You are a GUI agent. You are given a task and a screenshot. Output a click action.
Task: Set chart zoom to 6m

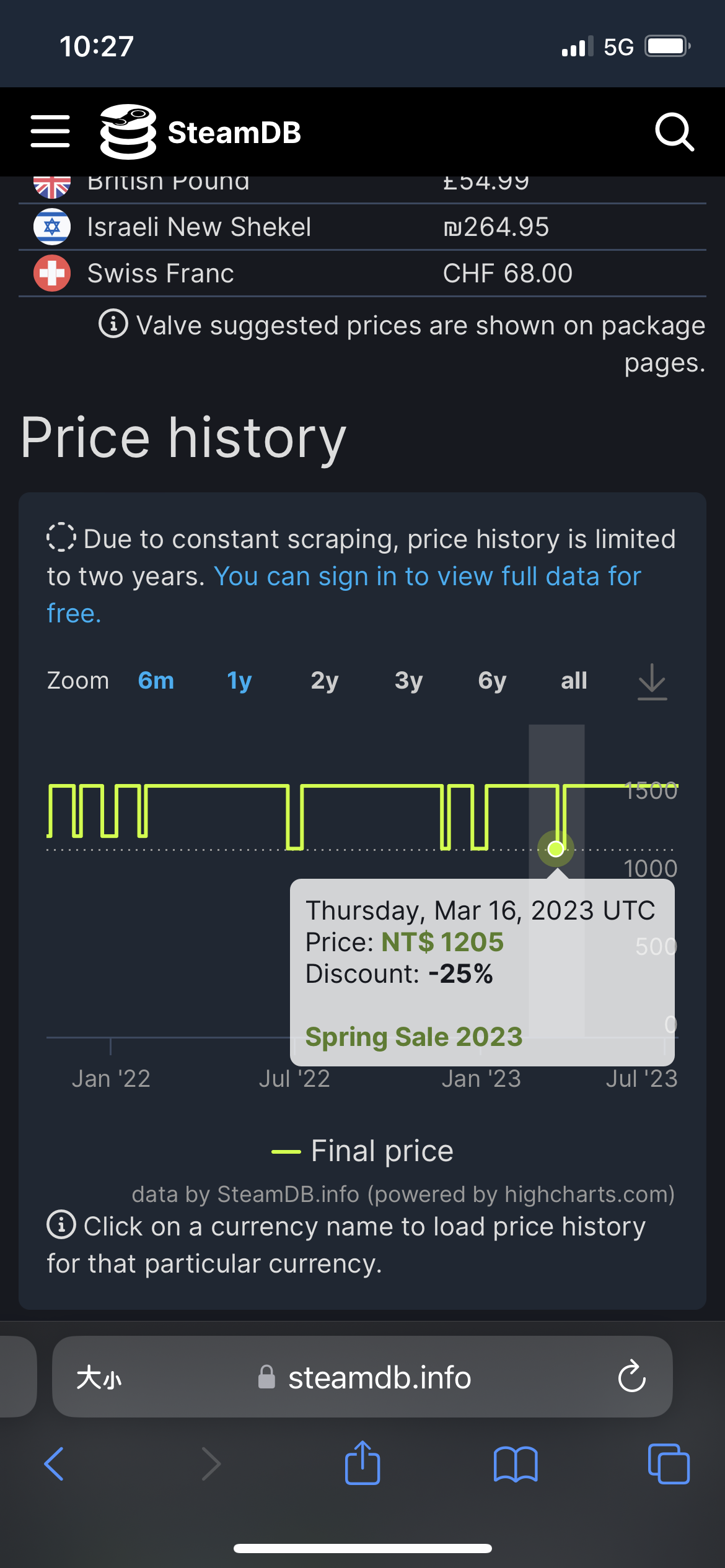[156, 681]
